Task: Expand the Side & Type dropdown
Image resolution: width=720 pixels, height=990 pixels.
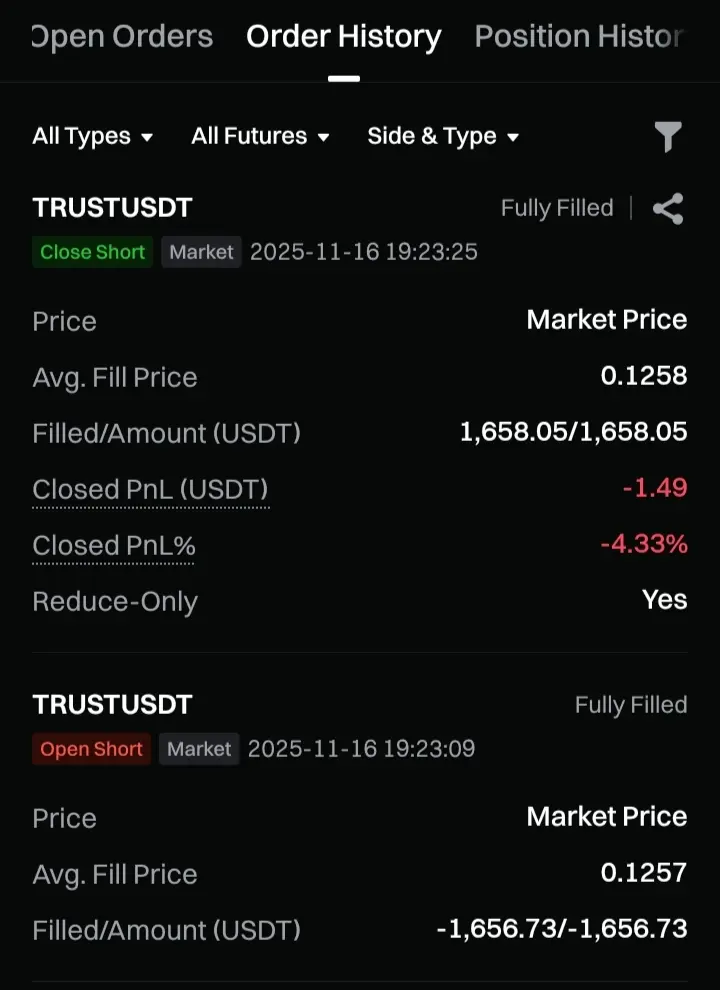Action: pos(443,136)
